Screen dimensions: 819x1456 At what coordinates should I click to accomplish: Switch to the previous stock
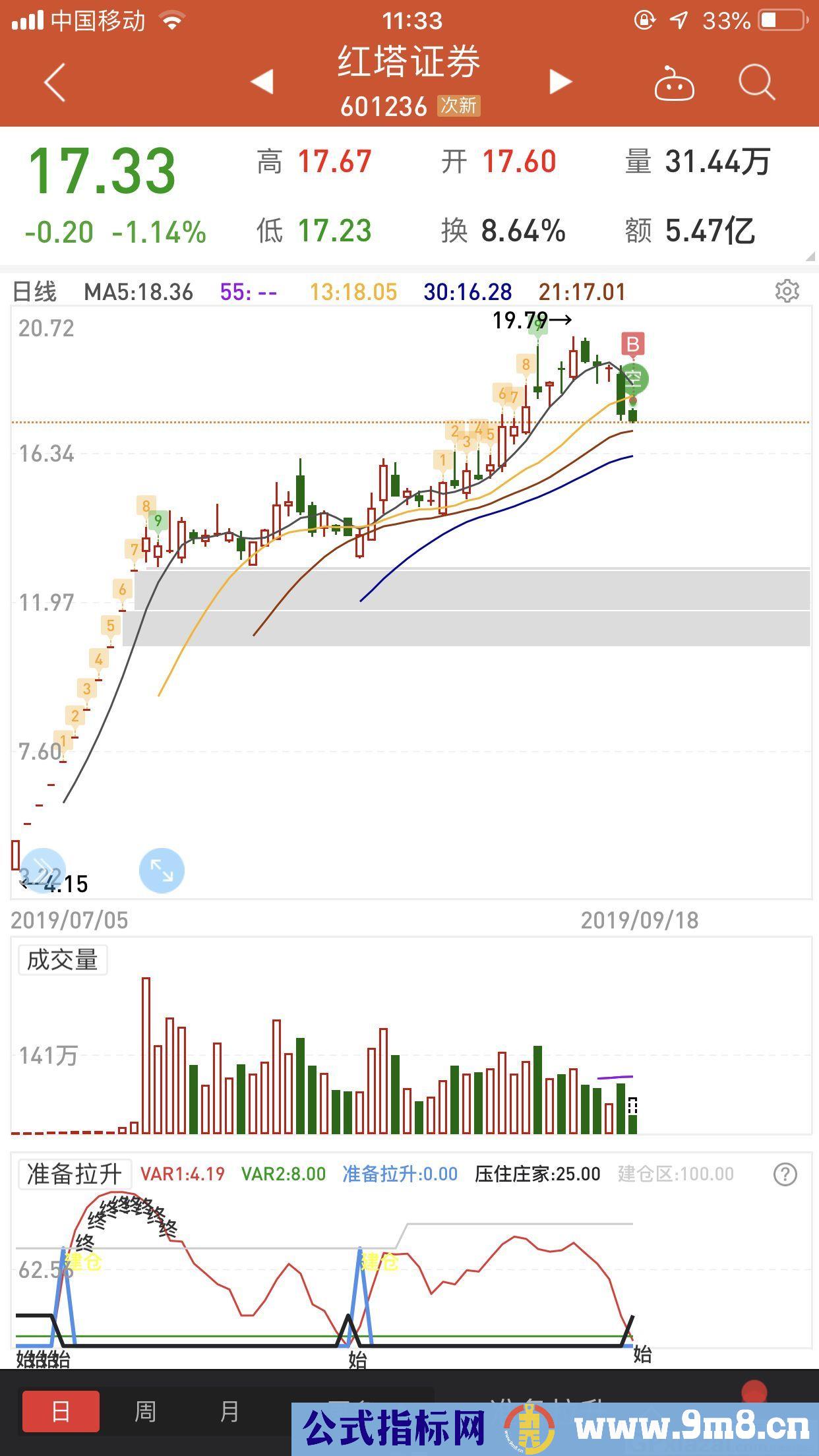pos(262,82)
